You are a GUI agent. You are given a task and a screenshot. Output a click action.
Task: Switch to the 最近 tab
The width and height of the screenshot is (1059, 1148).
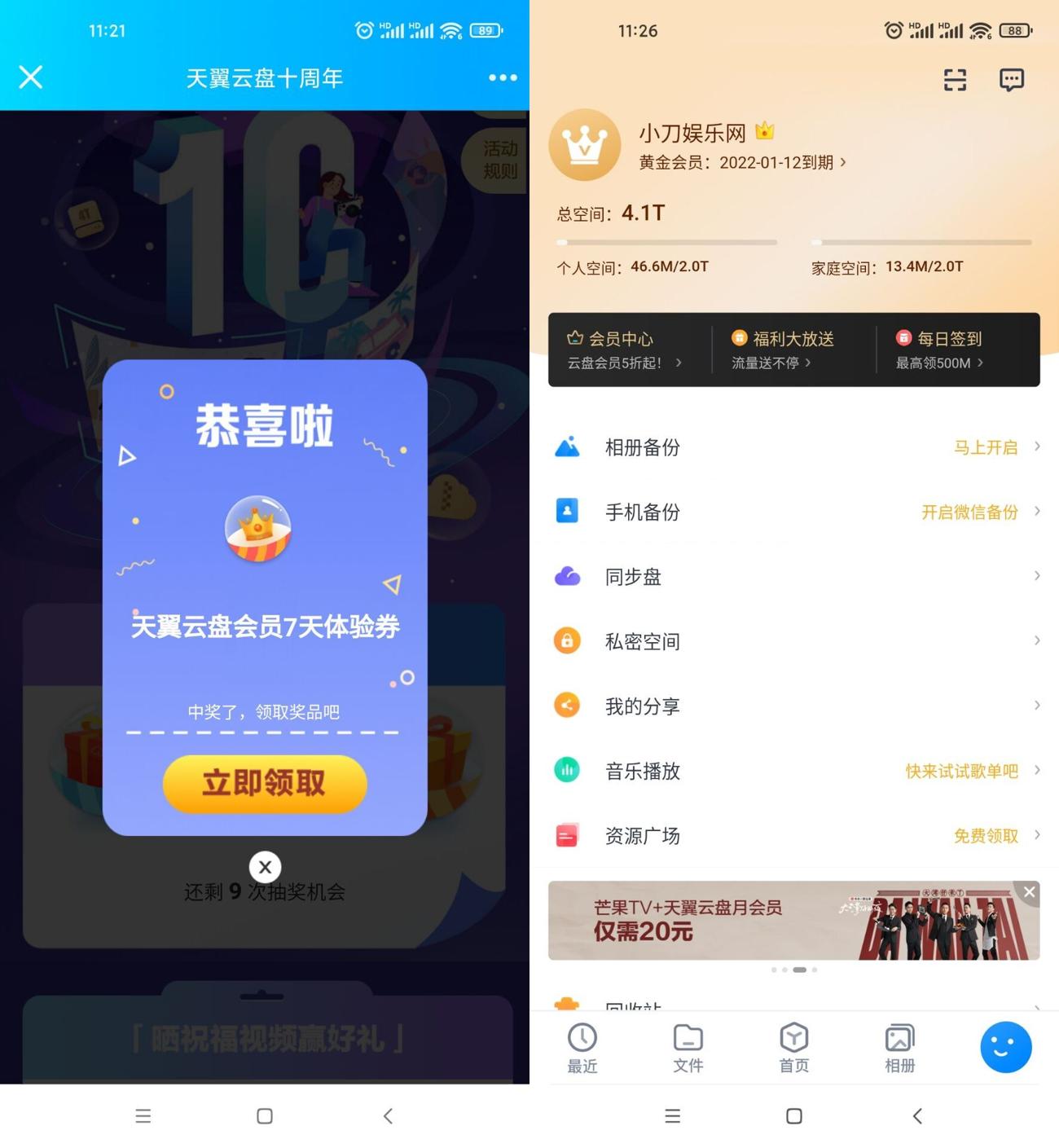[582, 1048]
